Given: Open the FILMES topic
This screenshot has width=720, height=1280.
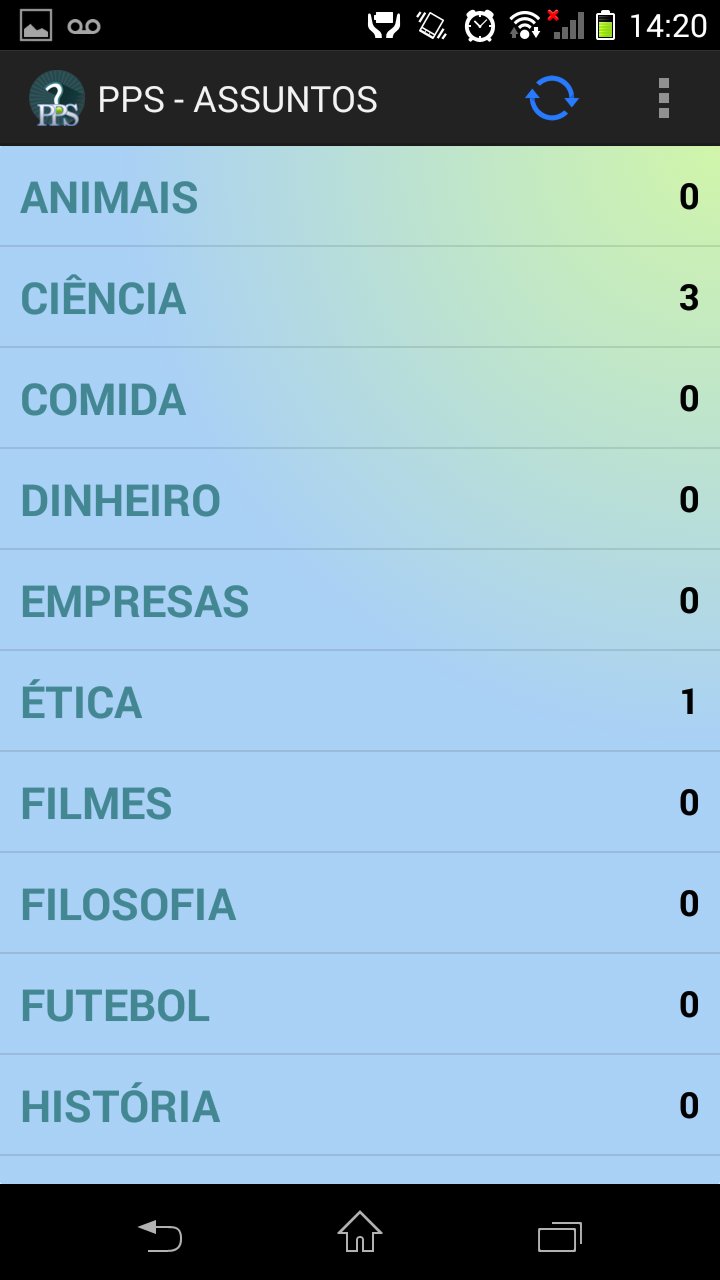Looking at the screenshot, I should pyautogui.click(x=360, y=803).
